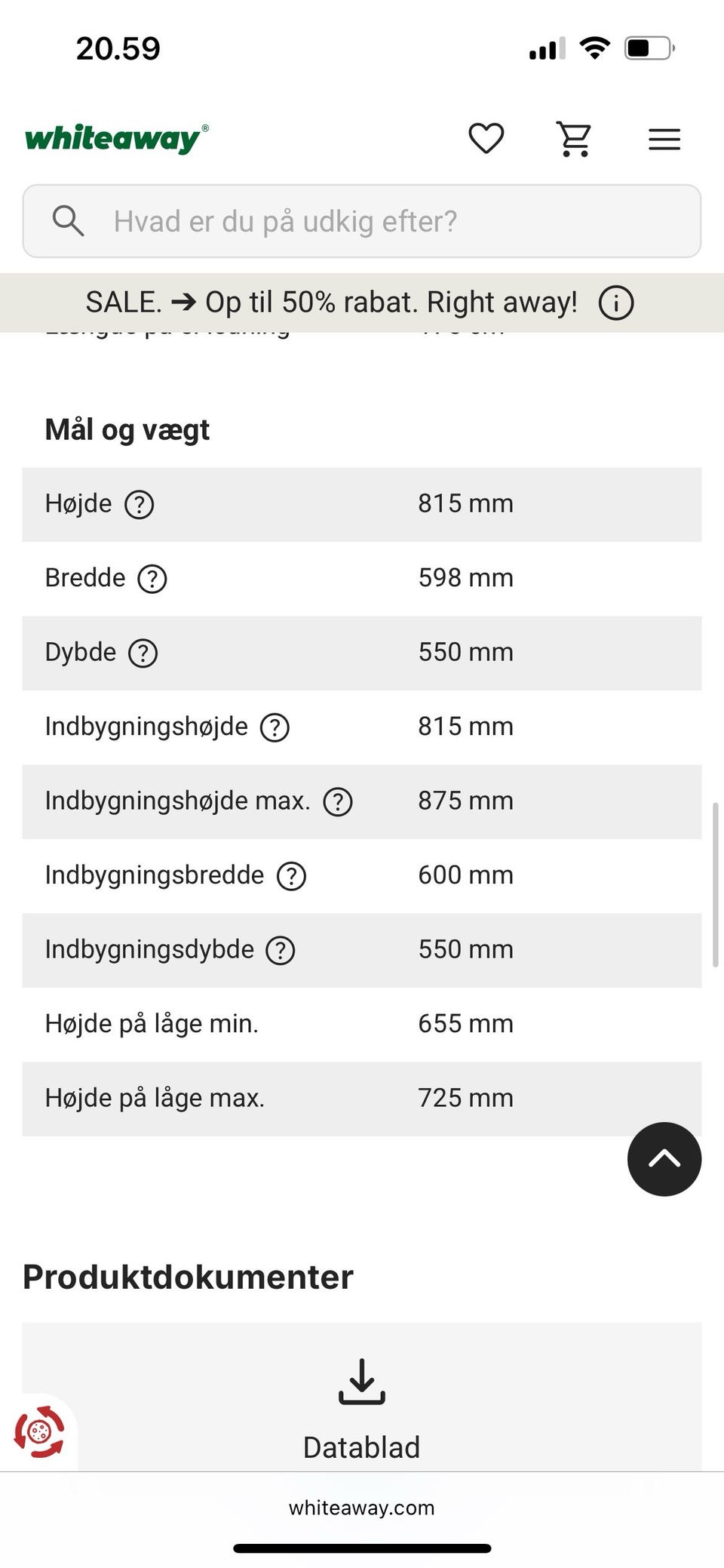Open the red cookie settings icon
The image size is (724, 1568).
(x=39, y=1431)
